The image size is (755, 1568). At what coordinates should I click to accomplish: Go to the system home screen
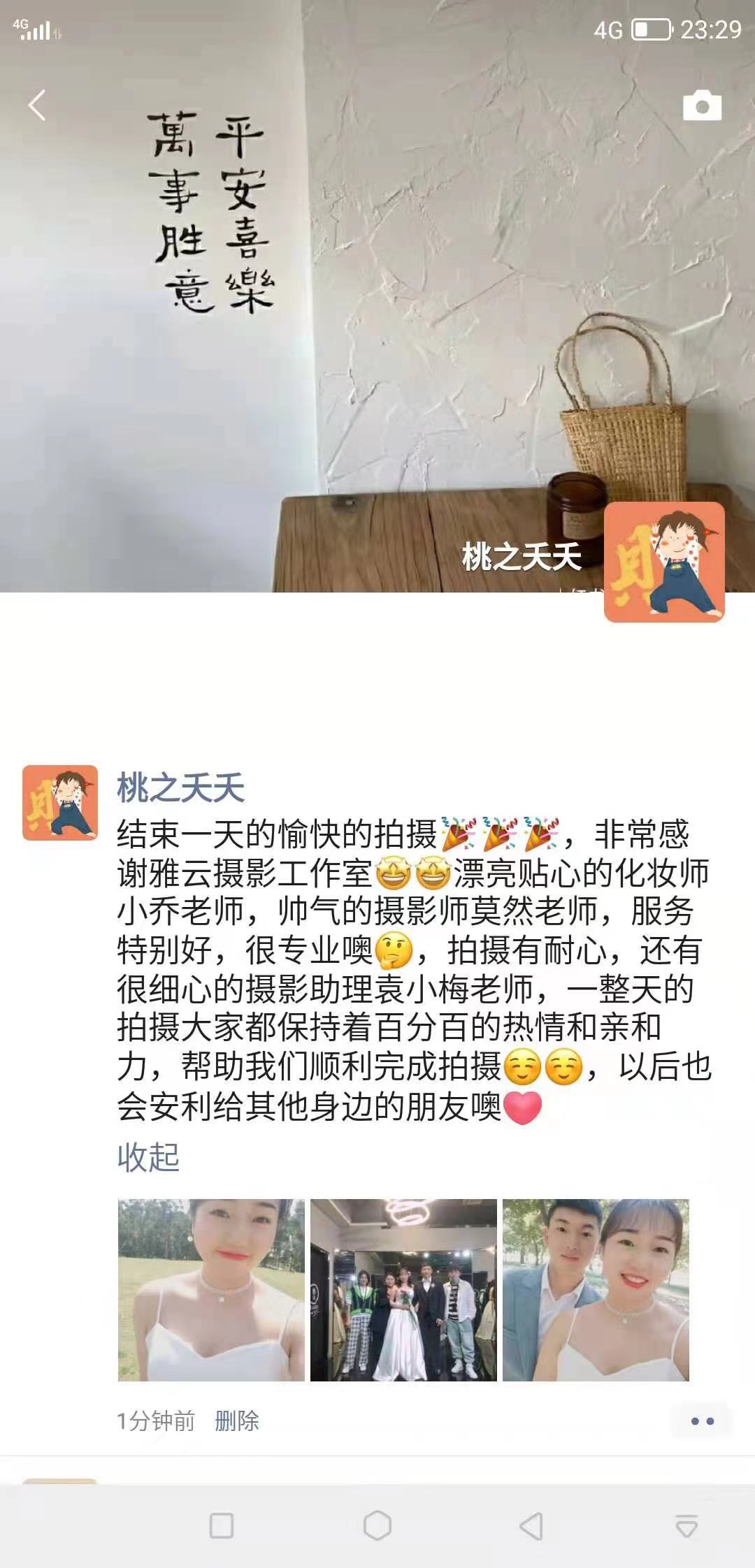point(377,1525)
